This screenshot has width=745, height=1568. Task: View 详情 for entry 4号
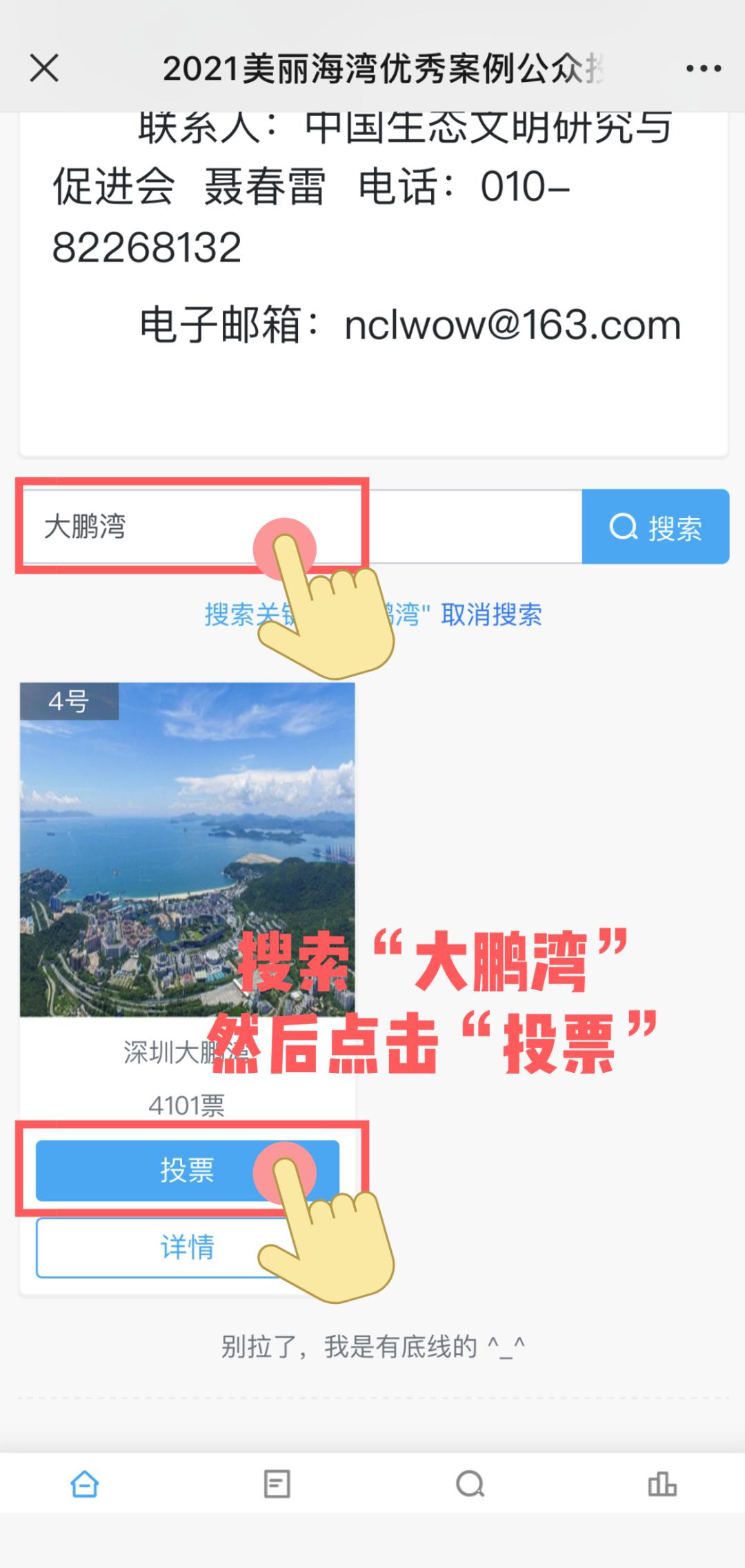click(x=187, y=1247)
